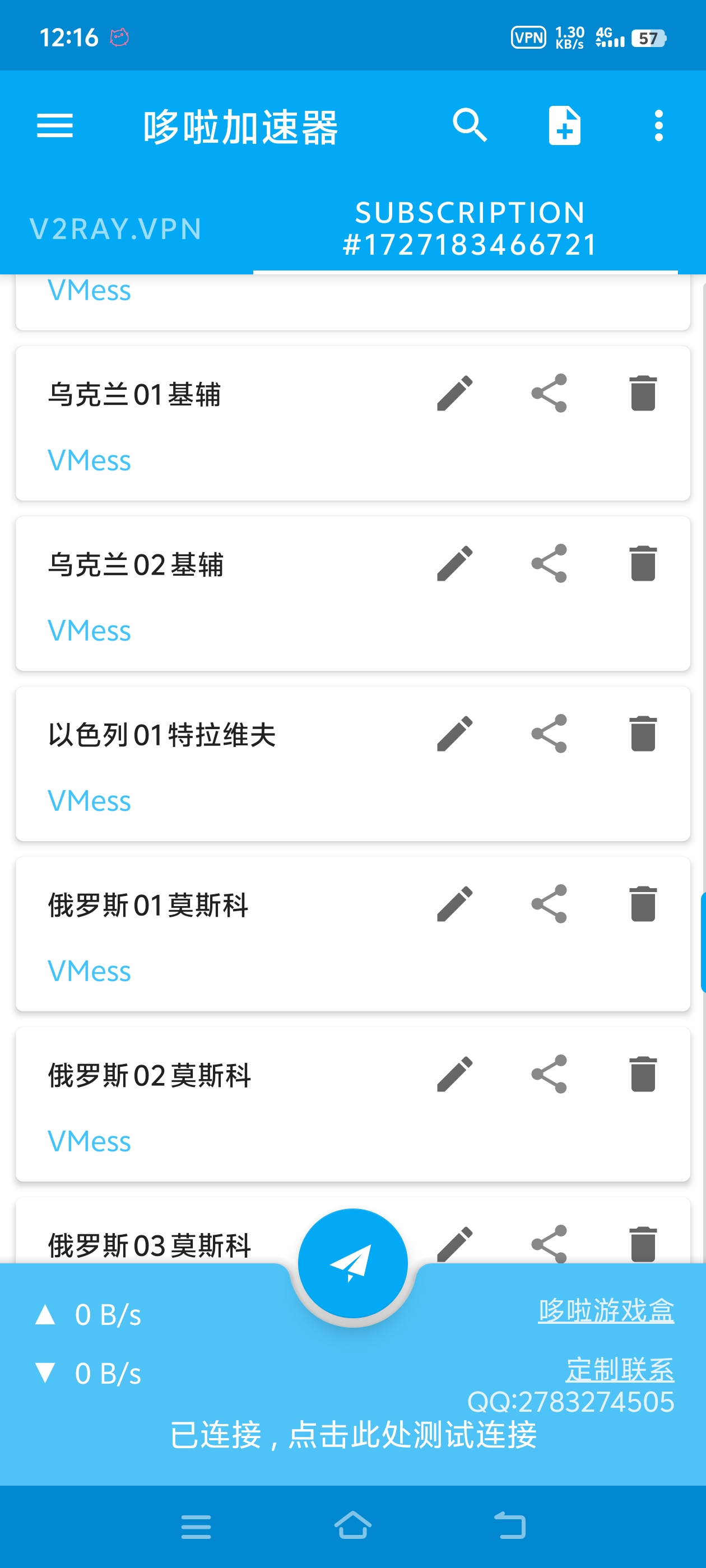706x1568 pixels.
Task: Edit the 俄罗斯01莫斯科 config
Action: (455, 904)
